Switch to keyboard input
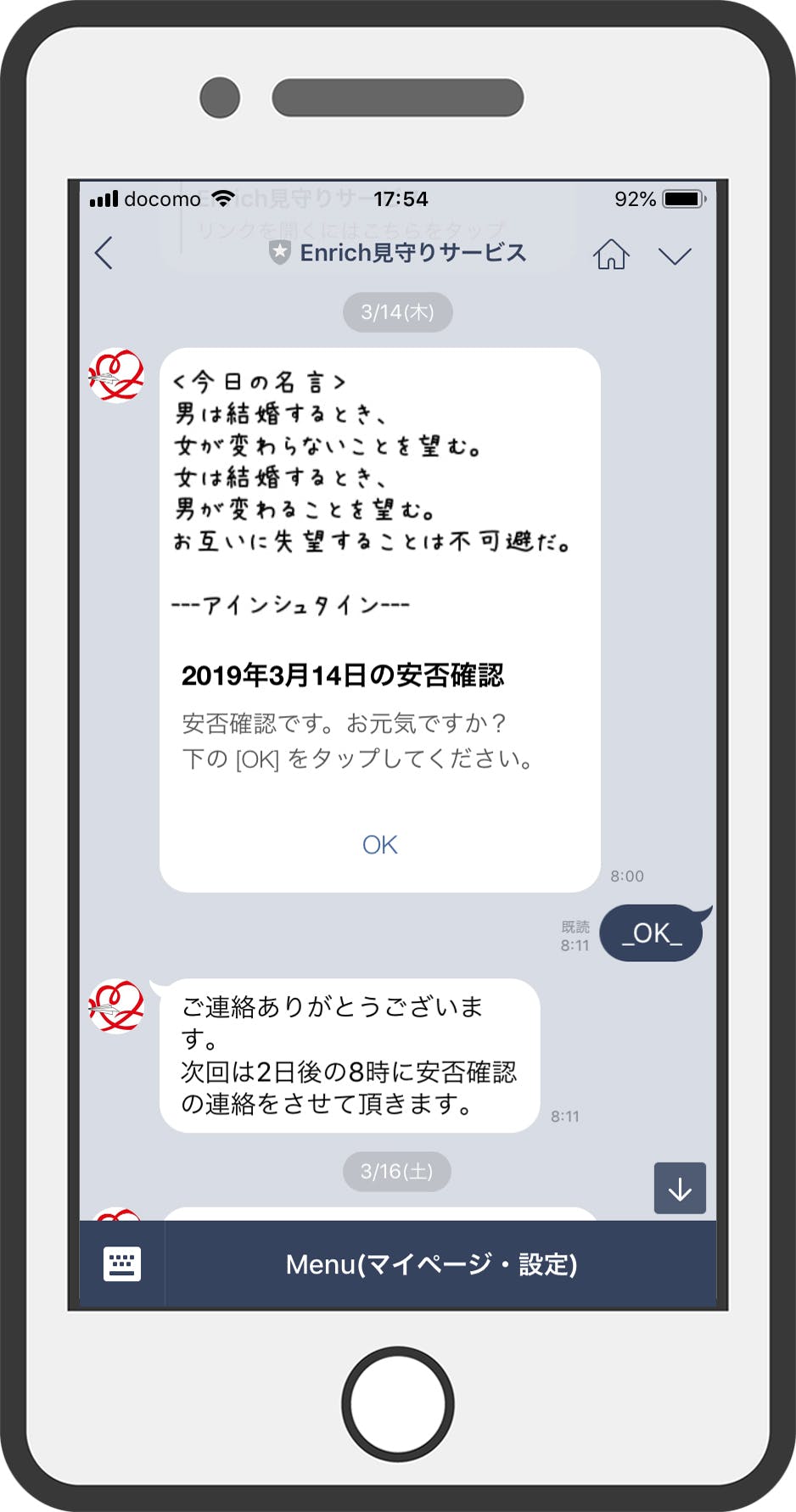 122,1264
